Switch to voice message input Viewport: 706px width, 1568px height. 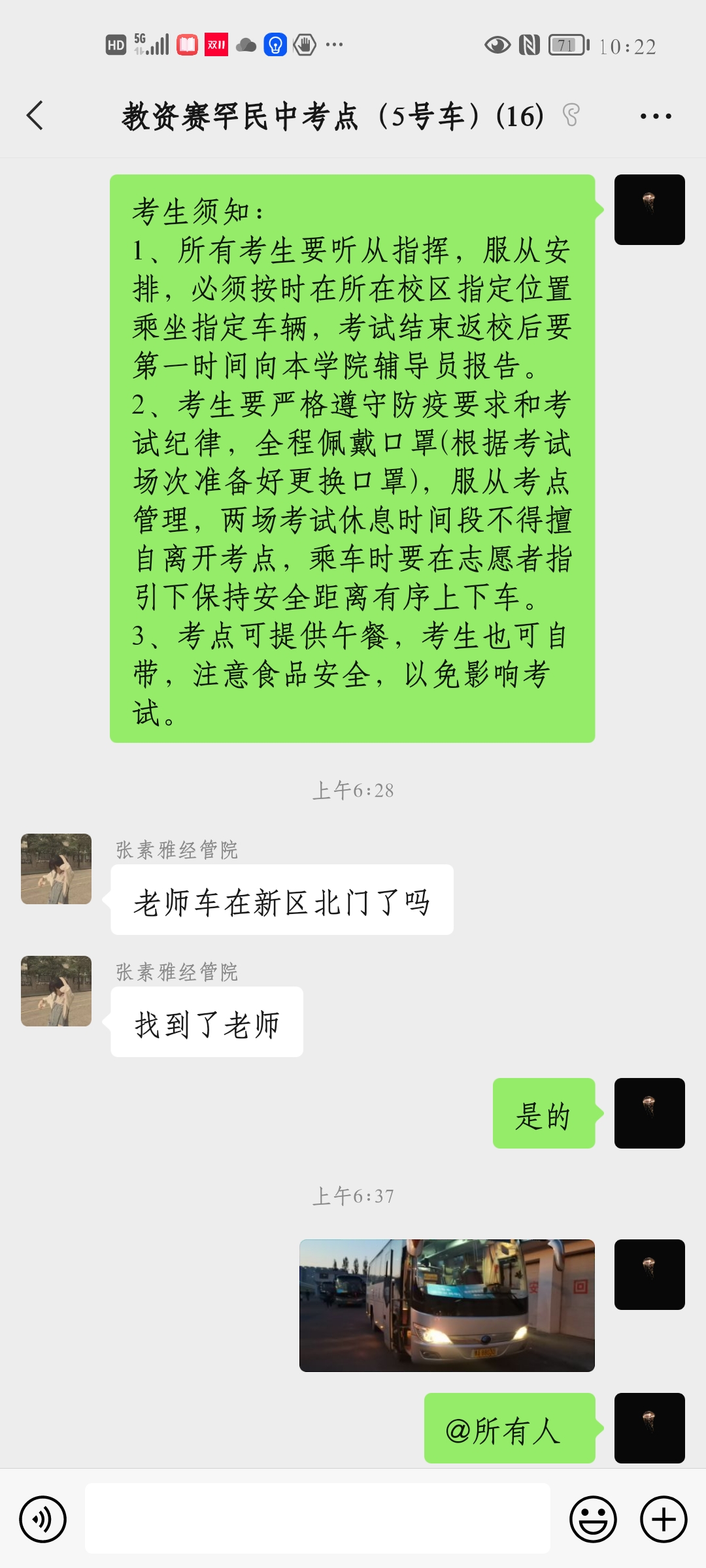click(x=43, y=1519)
